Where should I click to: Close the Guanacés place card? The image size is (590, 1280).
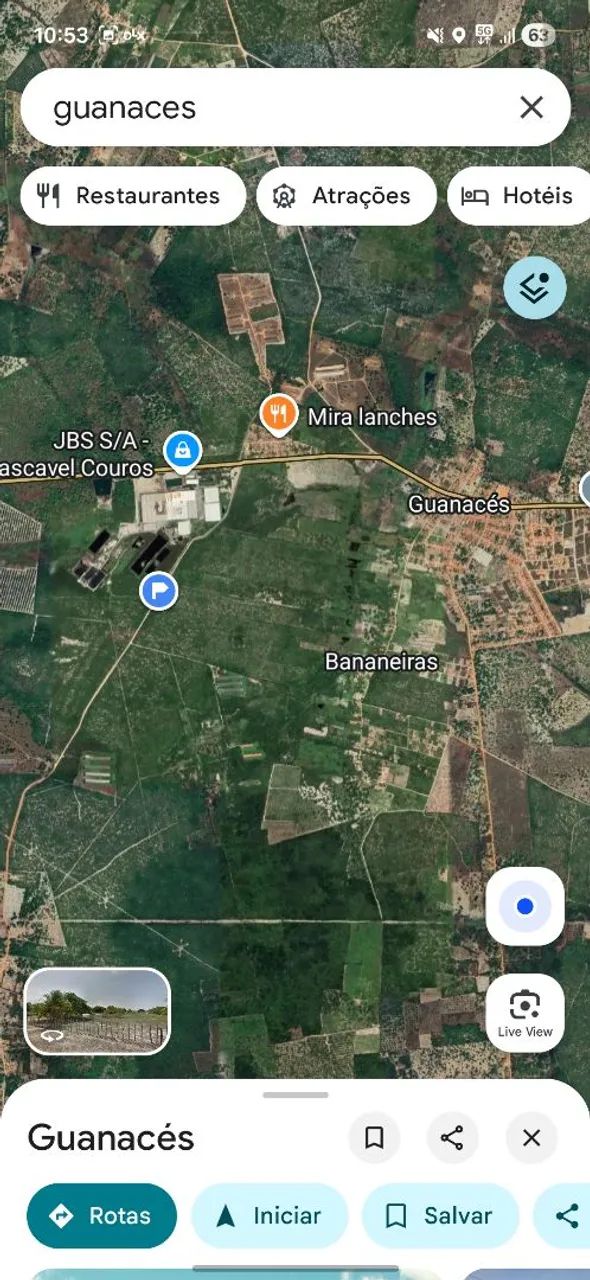(x=531, y=1138)
